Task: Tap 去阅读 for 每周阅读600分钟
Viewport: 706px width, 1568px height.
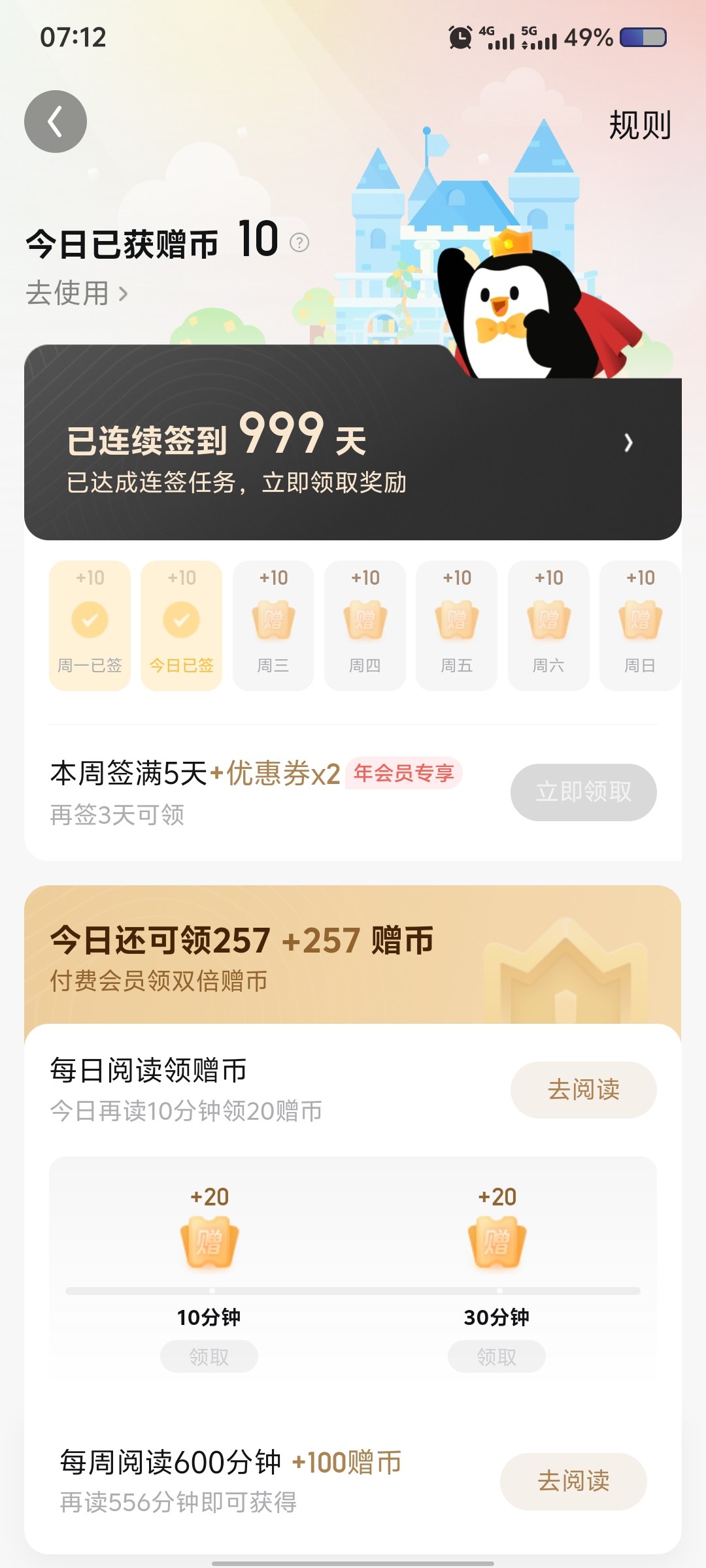Action: pos(573,1481)
